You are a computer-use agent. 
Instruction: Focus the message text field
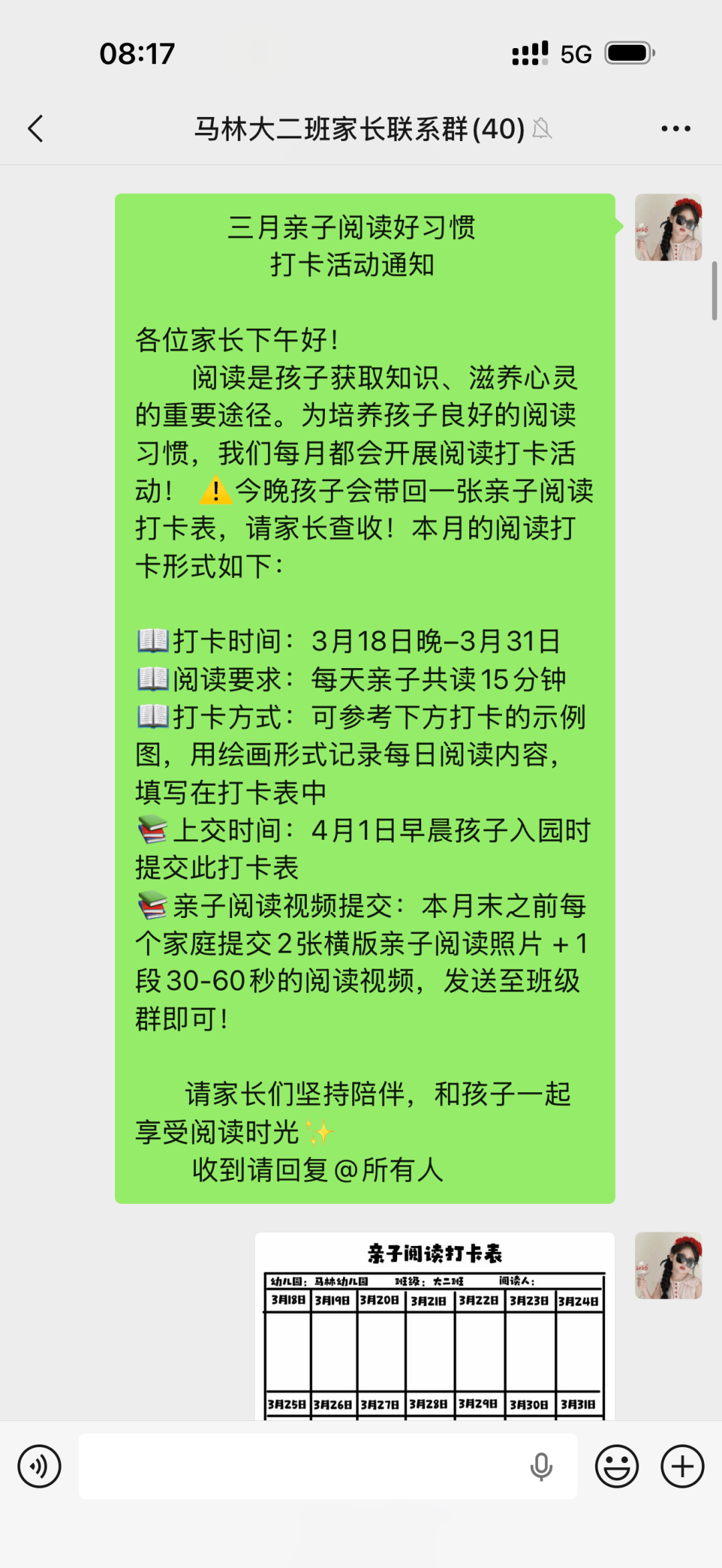(301, 1466)
